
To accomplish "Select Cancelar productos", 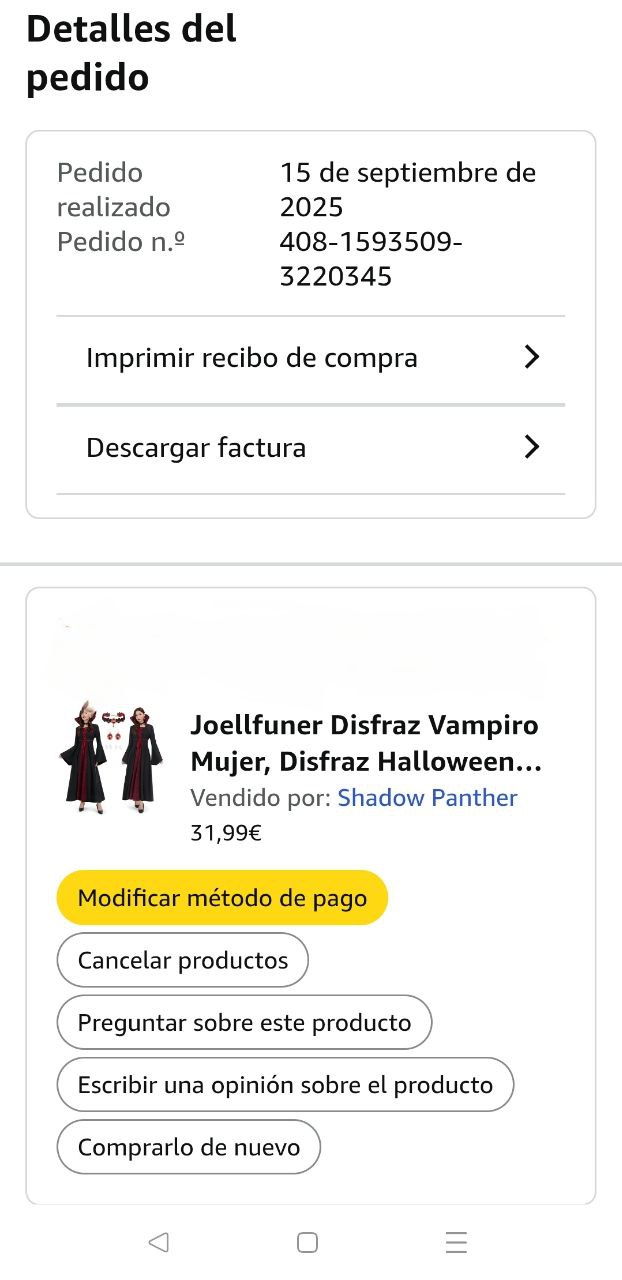I will 183,961.
